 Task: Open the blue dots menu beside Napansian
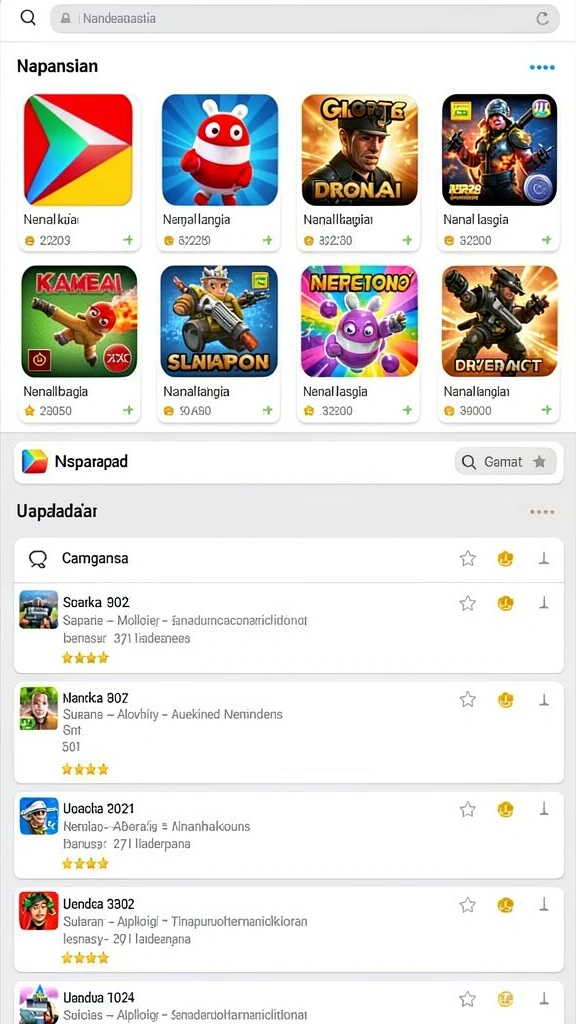pyautogui.click(x=542, y=67)
